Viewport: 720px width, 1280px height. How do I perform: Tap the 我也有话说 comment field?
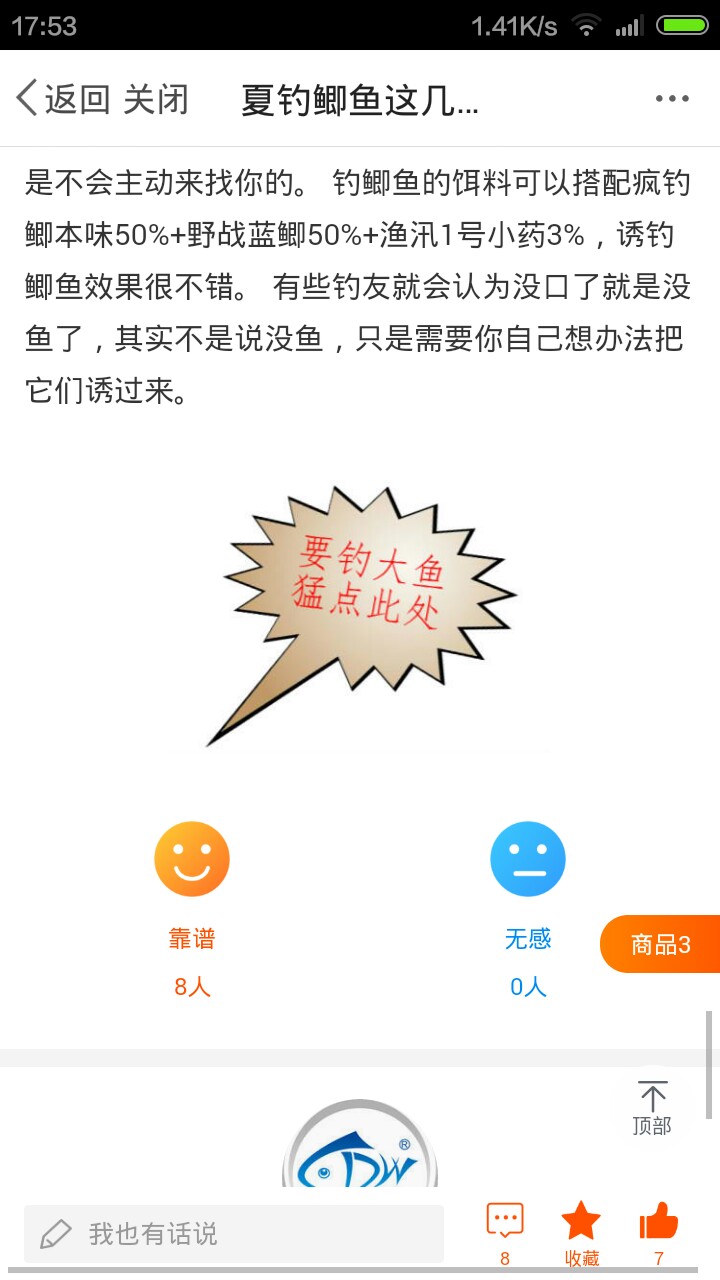click(234, 1233)
